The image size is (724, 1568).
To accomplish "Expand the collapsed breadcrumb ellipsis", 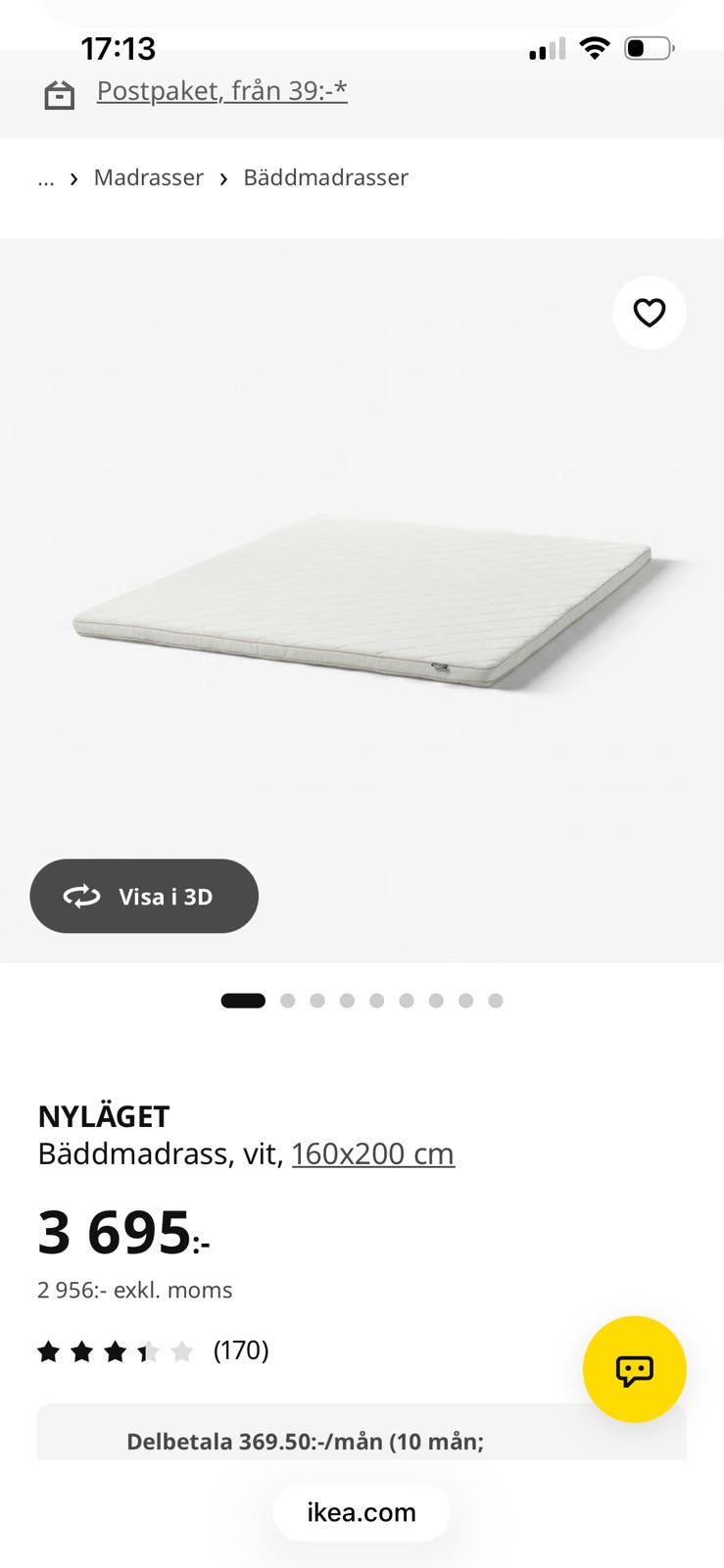I will (x=46, y=178).
